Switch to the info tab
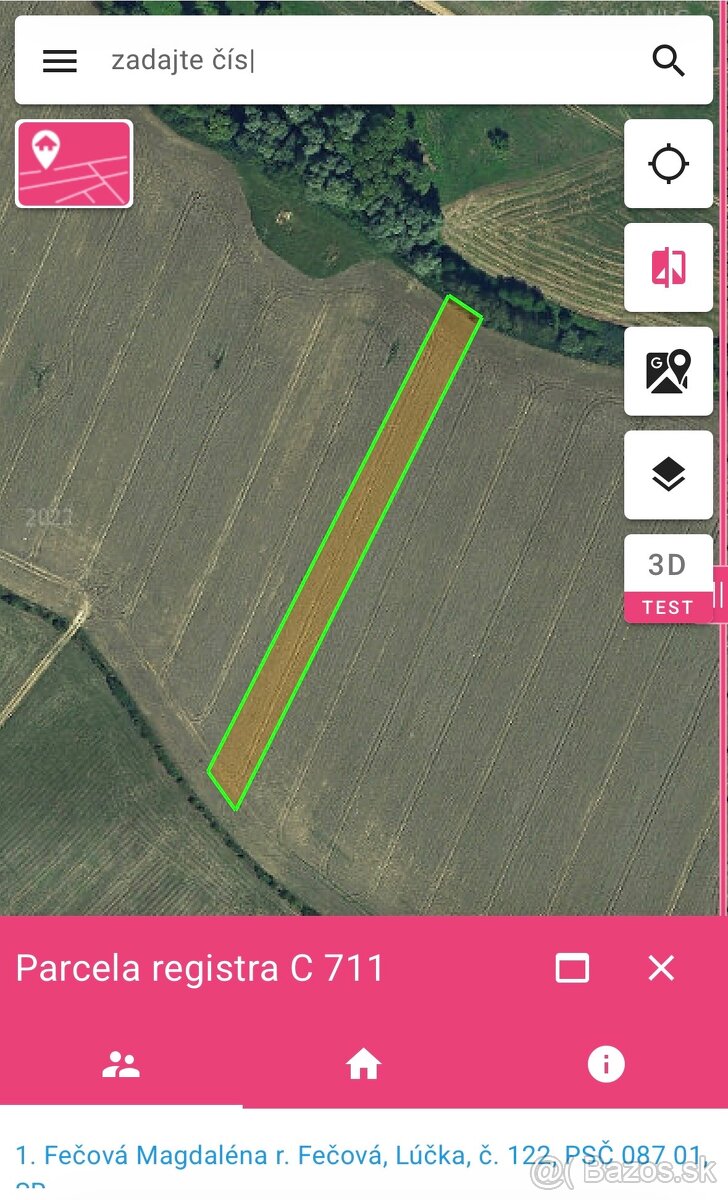Screen dimensions: 728x1200 click(x=606, y=1065)
